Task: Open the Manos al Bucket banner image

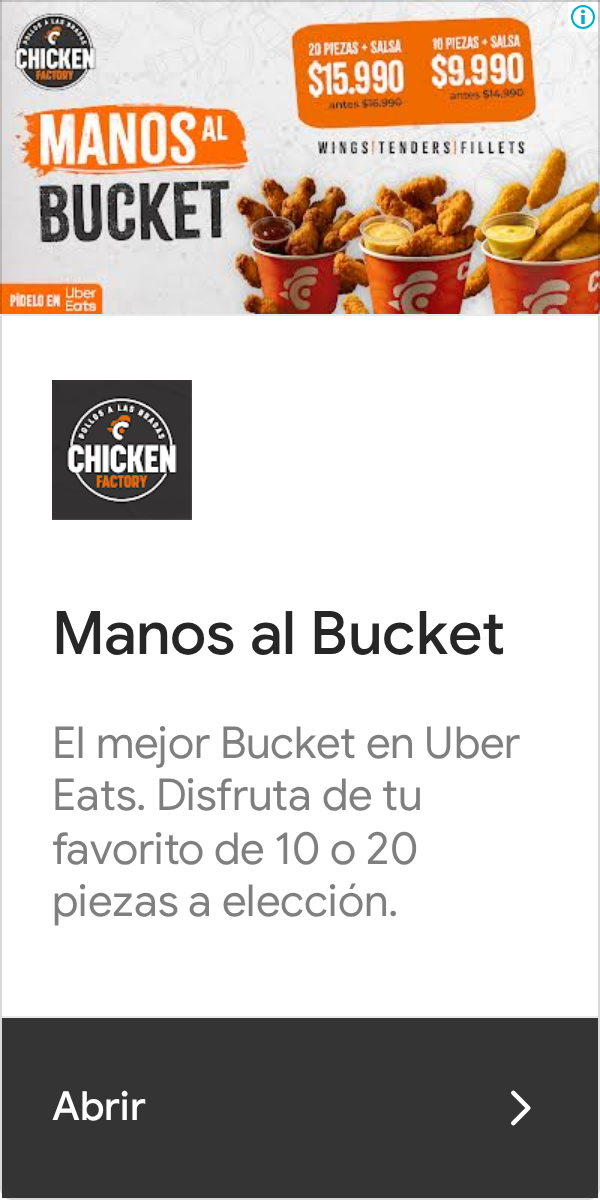Action: pos(300,157)
